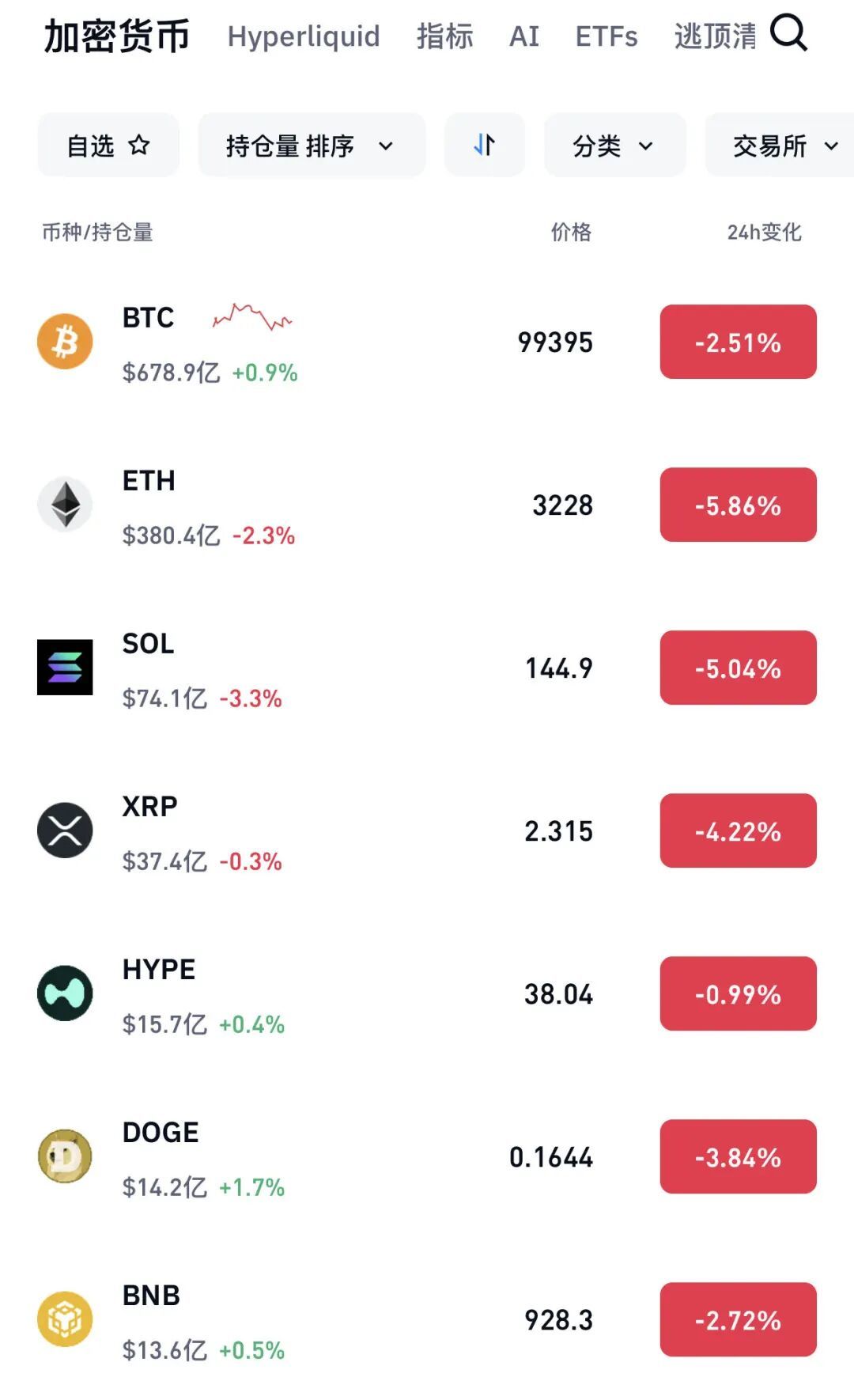Image resolution: width=854 pixels, height=1400 pixels.
Task: Open the search magnifier icon
Action: pyautogui.click(x=788, y=34)
